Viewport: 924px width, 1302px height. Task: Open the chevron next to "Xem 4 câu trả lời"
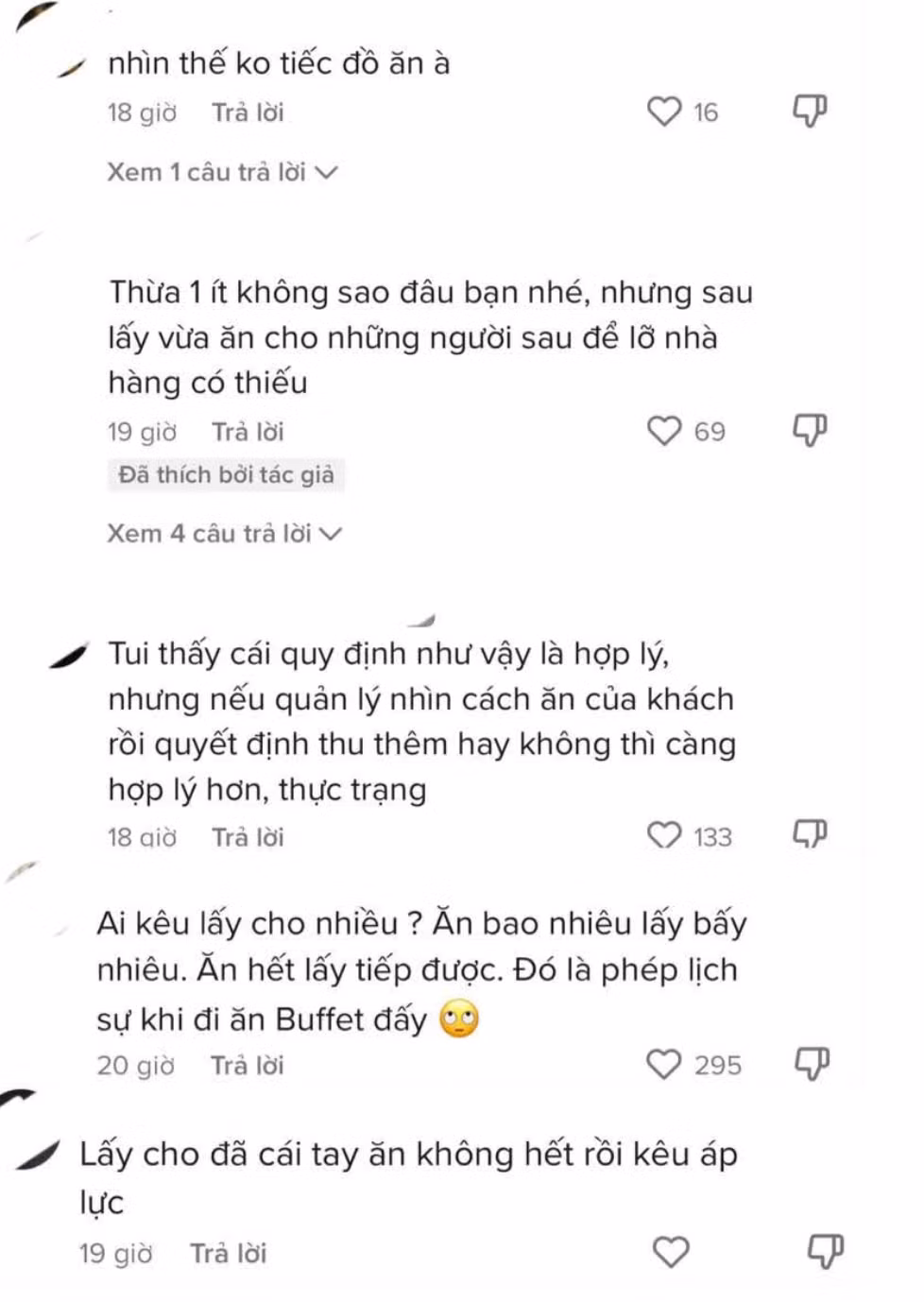pos(333,533)
